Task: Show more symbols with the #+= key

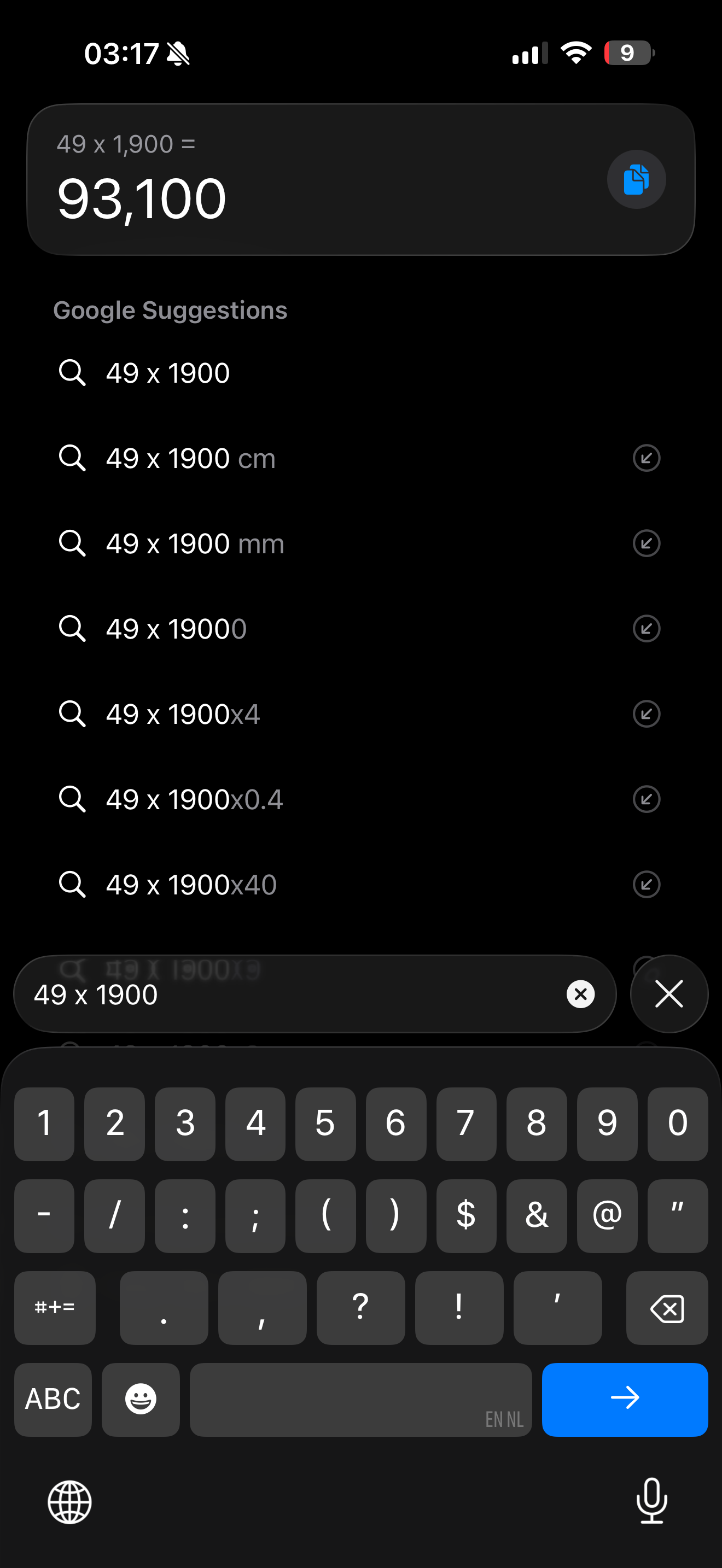Action: [x=55, y=1307]
